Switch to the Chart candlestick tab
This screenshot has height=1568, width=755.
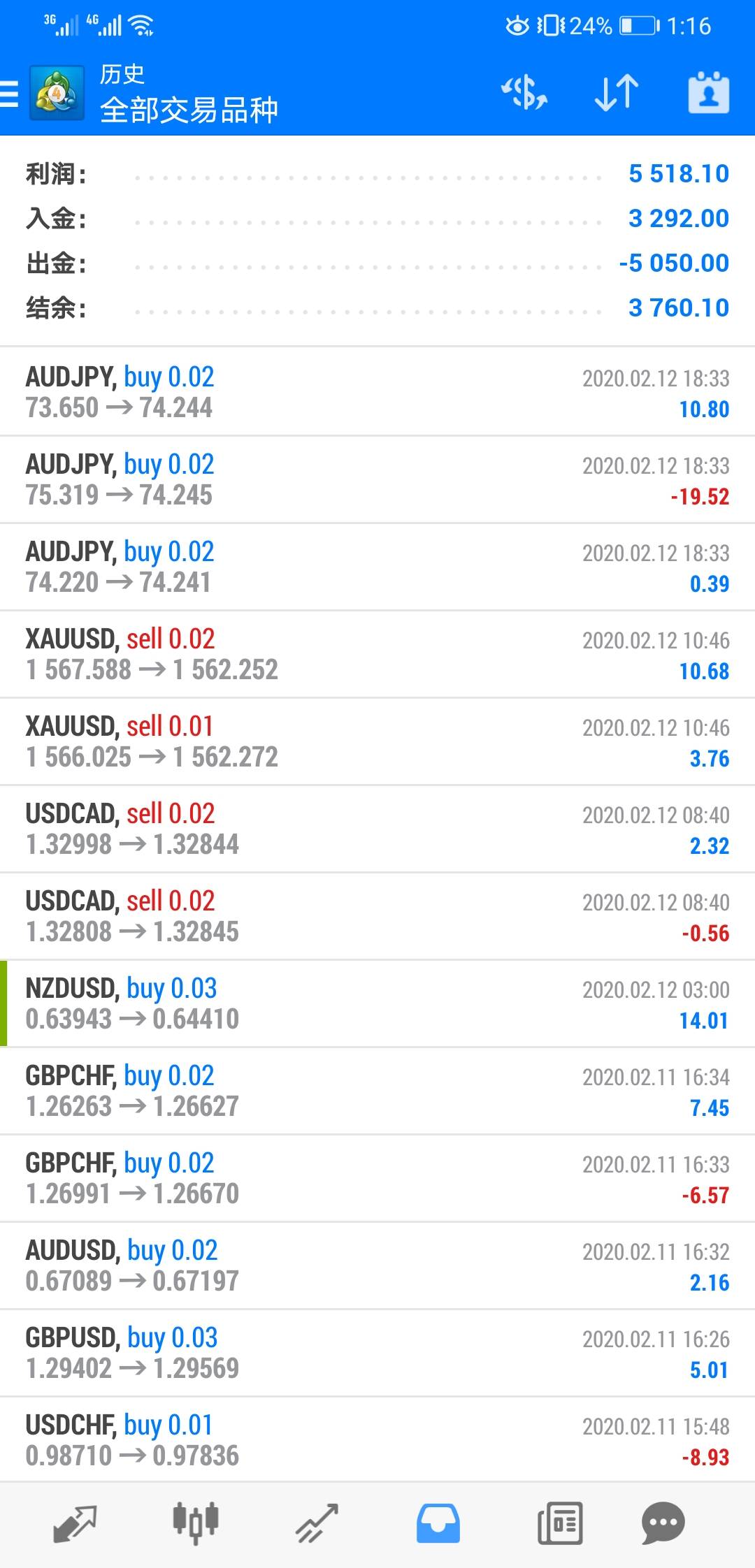[196, 1523]
